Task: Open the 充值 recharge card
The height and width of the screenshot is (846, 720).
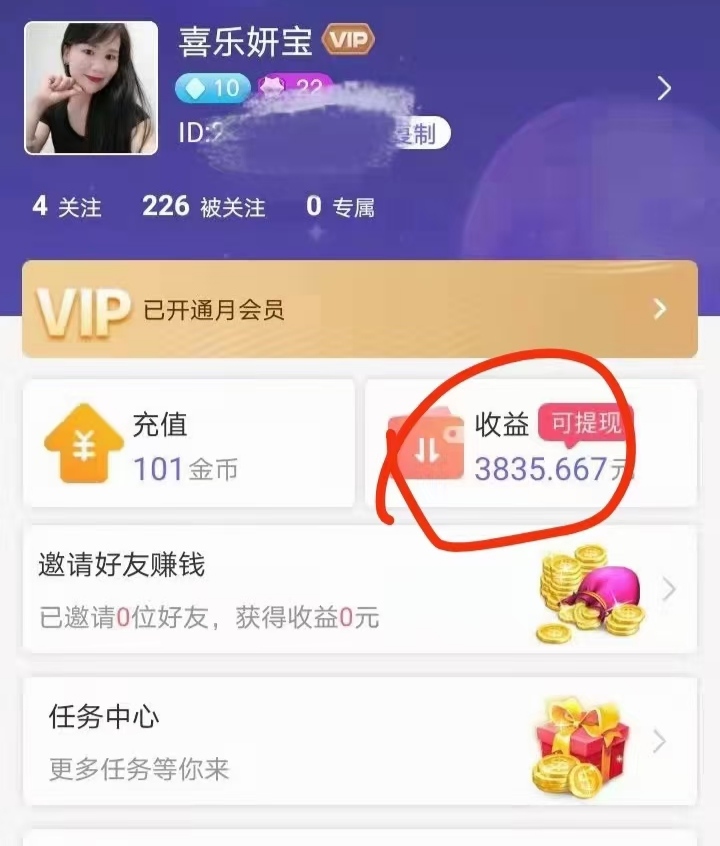Action: pyautogui.click(x=189, y=443)
